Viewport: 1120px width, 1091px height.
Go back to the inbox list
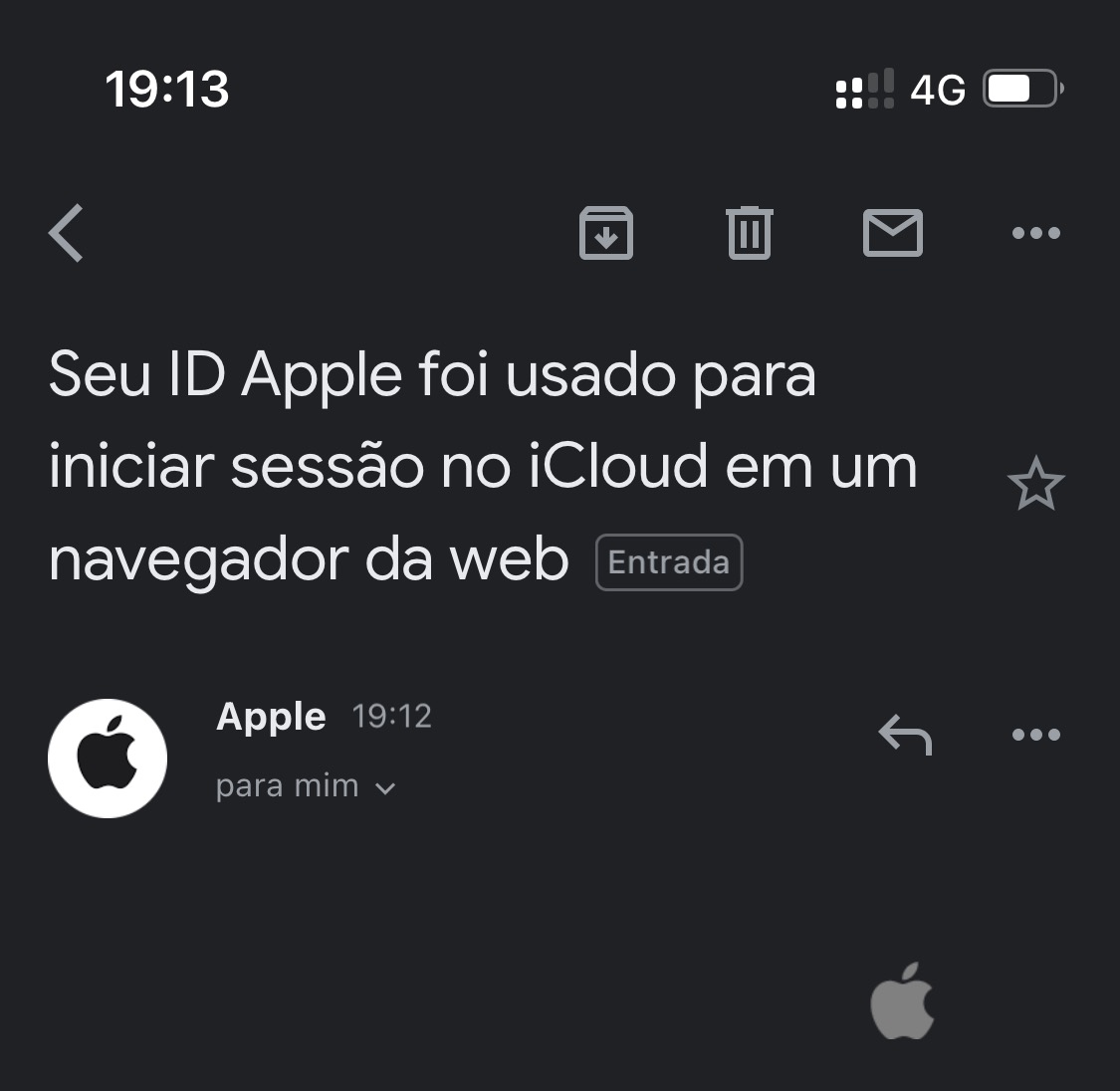66,233
